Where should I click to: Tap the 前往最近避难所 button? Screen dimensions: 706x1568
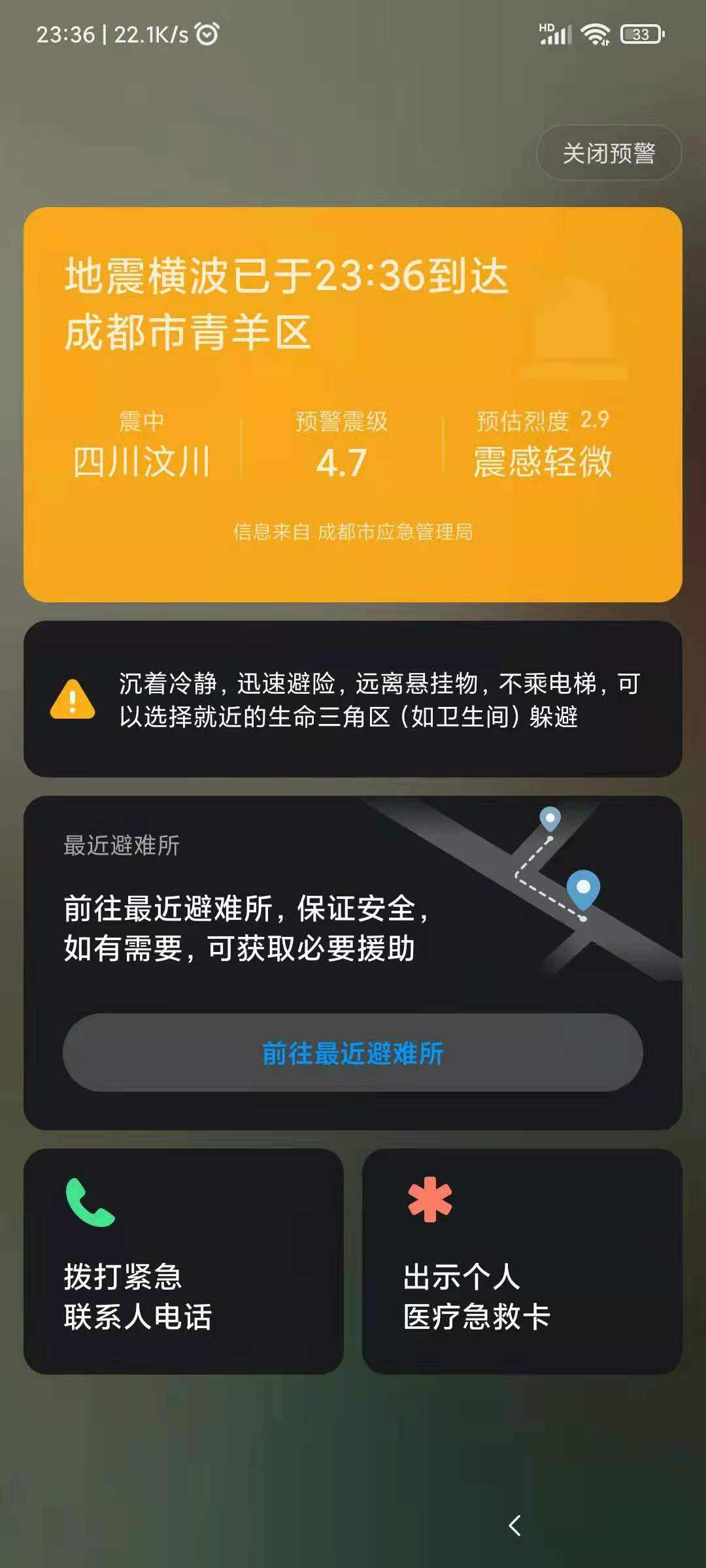pyautogui.click(x=353, y=1053)
